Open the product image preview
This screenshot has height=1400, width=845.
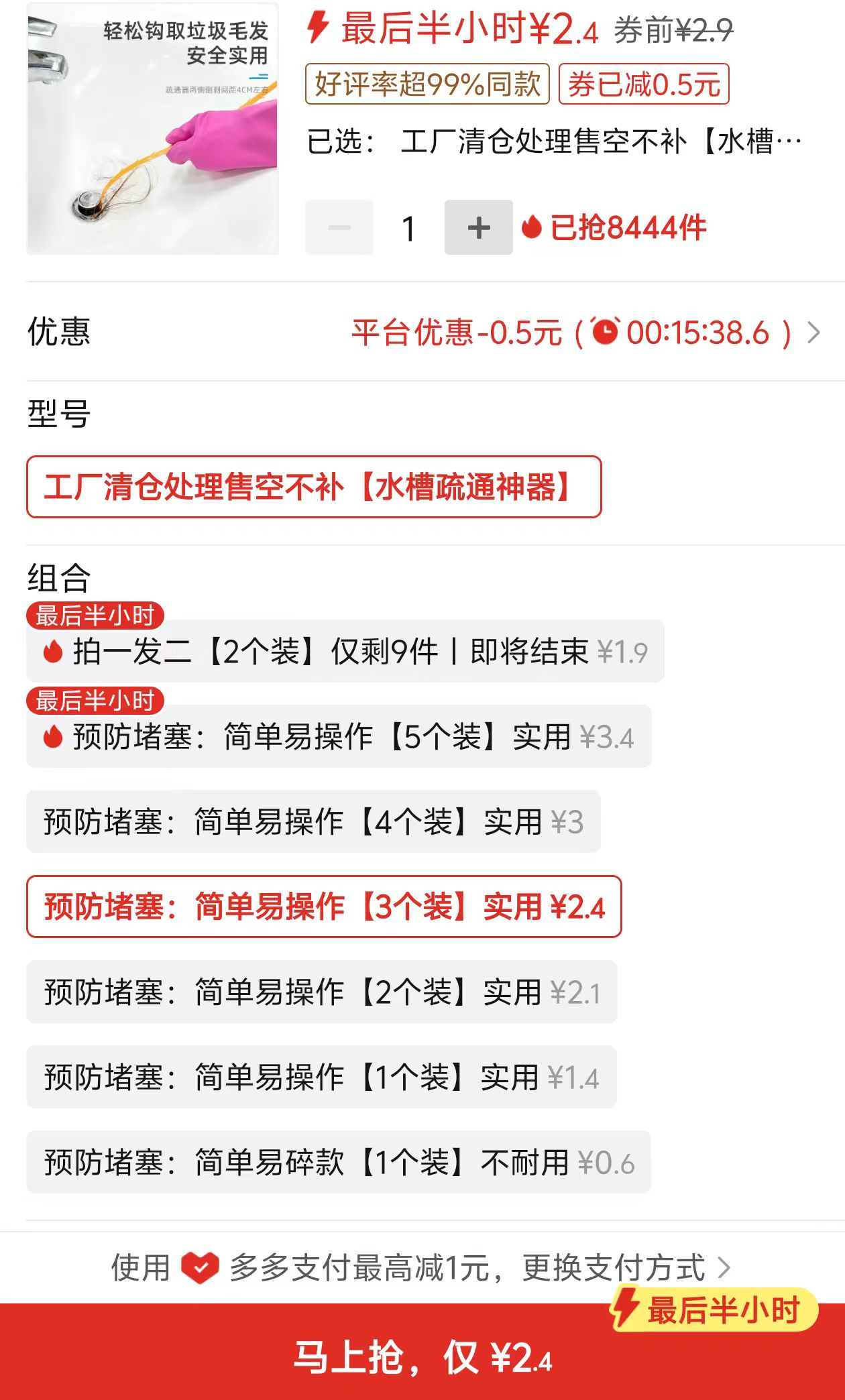click(x=152, y=127)
